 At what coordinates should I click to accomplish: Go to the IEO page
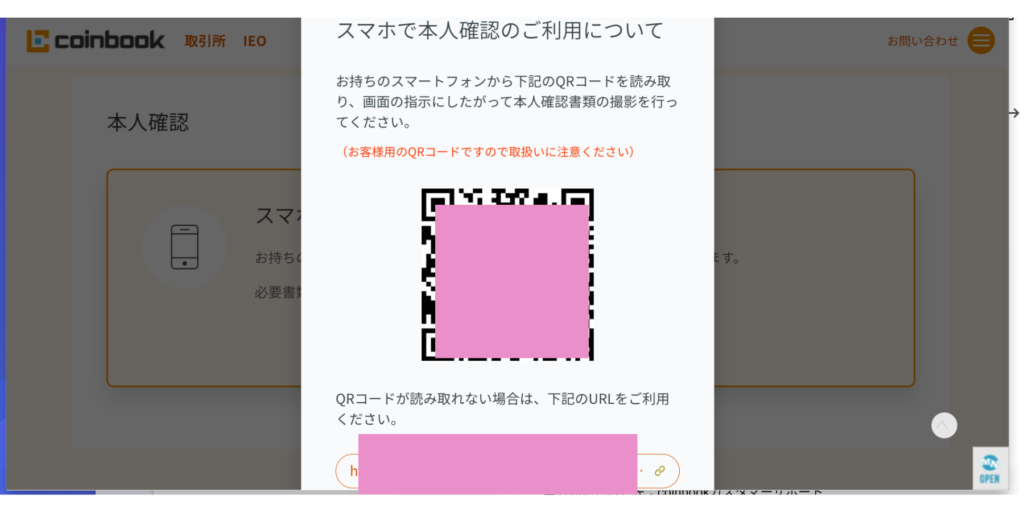(x=255, y=41)
